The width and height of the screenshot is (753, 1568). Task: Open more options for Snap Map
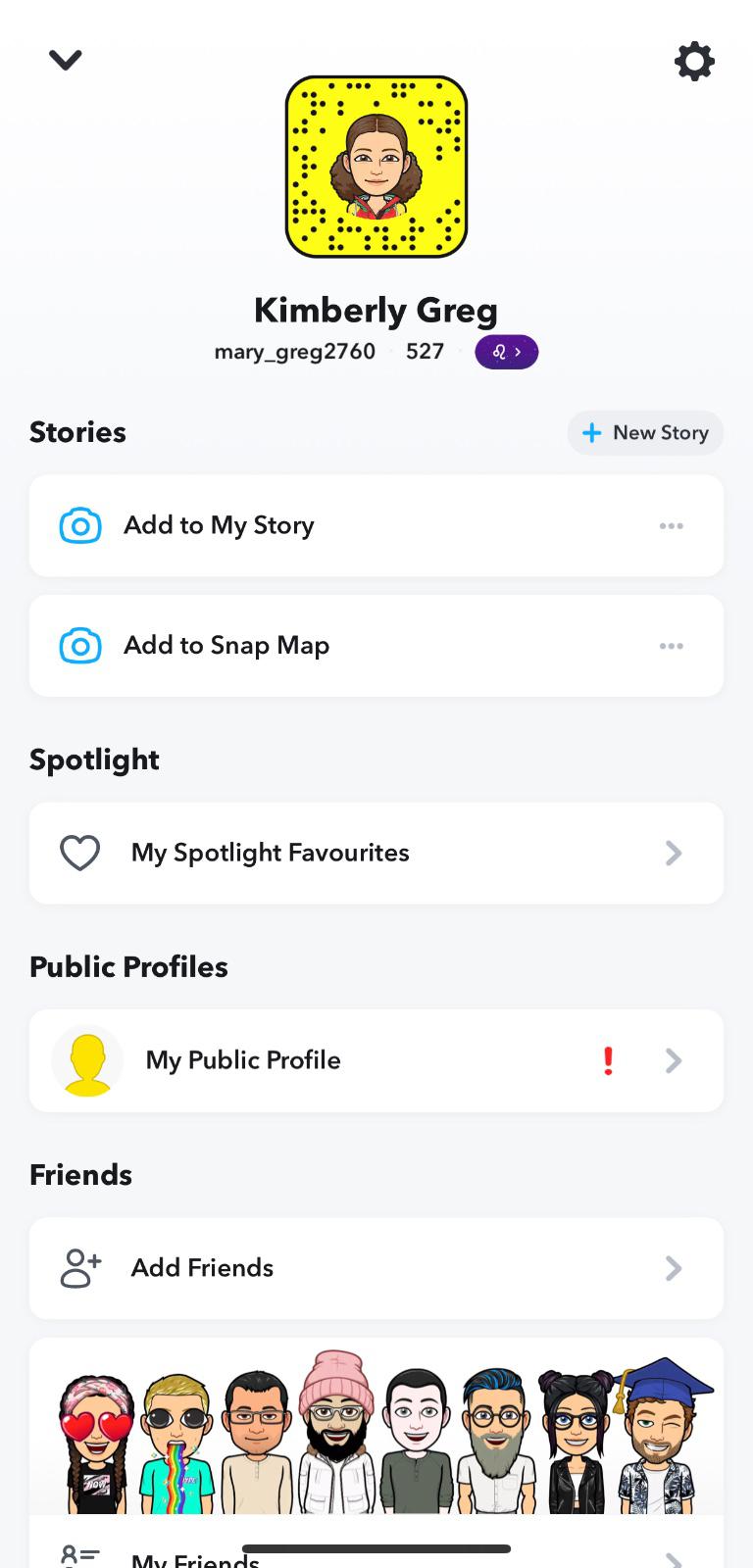tap(672, 646)
